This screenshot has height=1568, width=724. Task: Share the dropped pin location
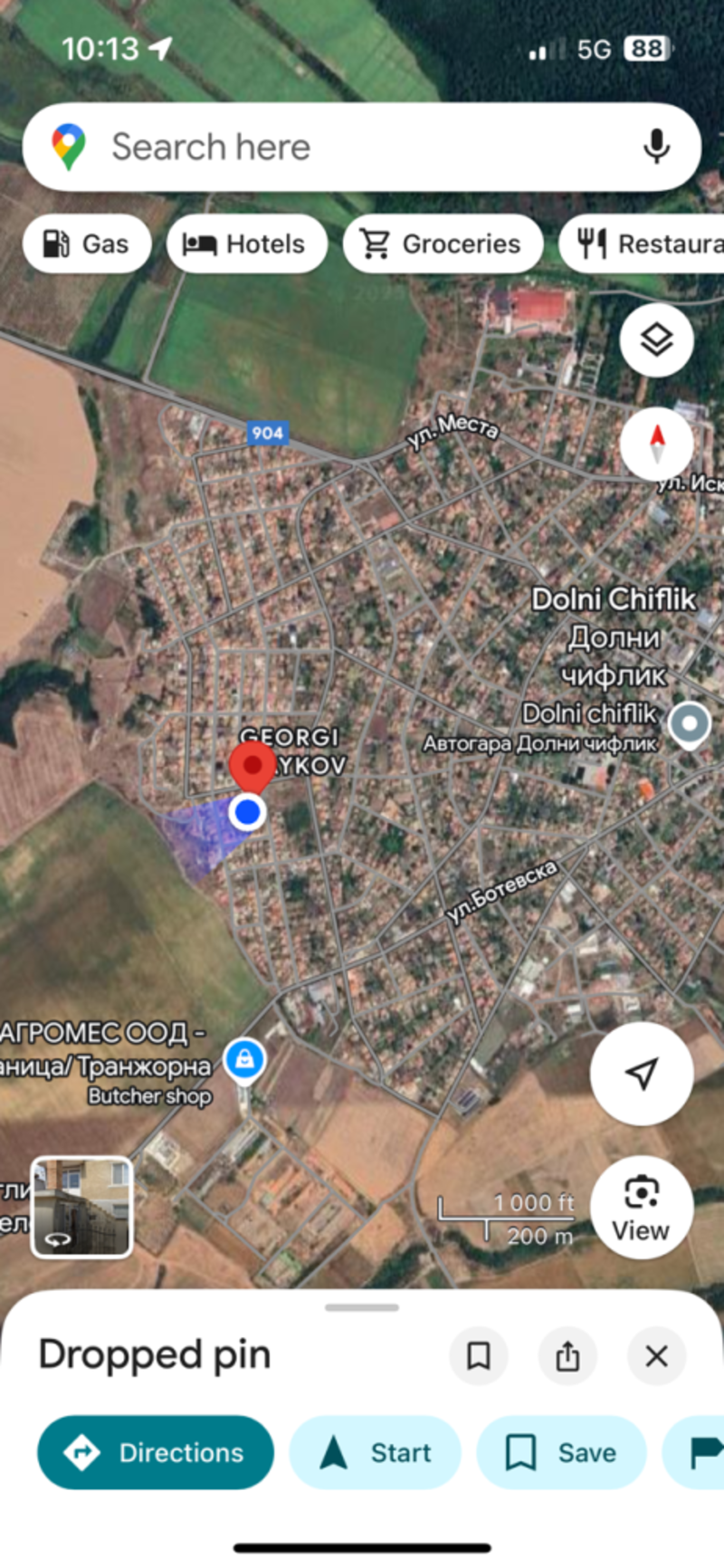pyautogui.click(x=567, y=1356)
